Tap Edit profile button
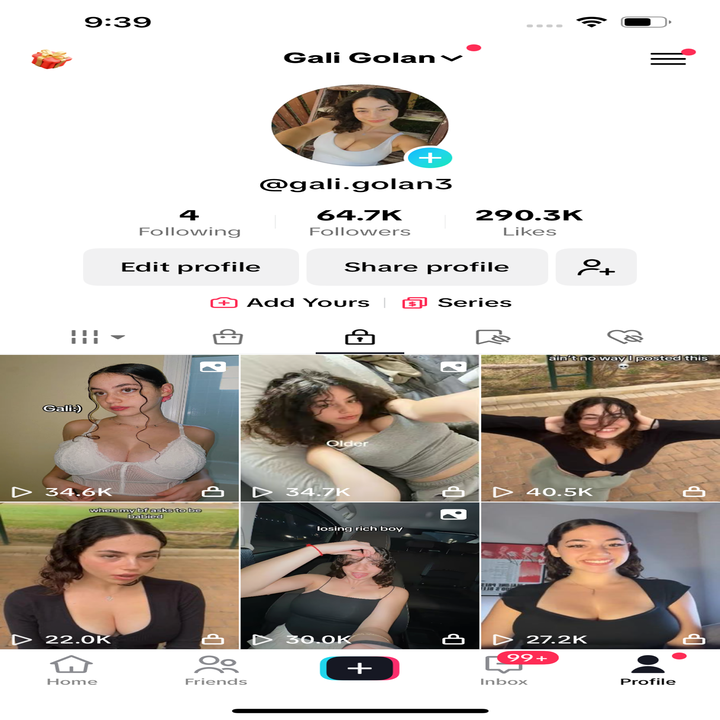The width and height of the screenshot is (720, 720). [190, 267]
